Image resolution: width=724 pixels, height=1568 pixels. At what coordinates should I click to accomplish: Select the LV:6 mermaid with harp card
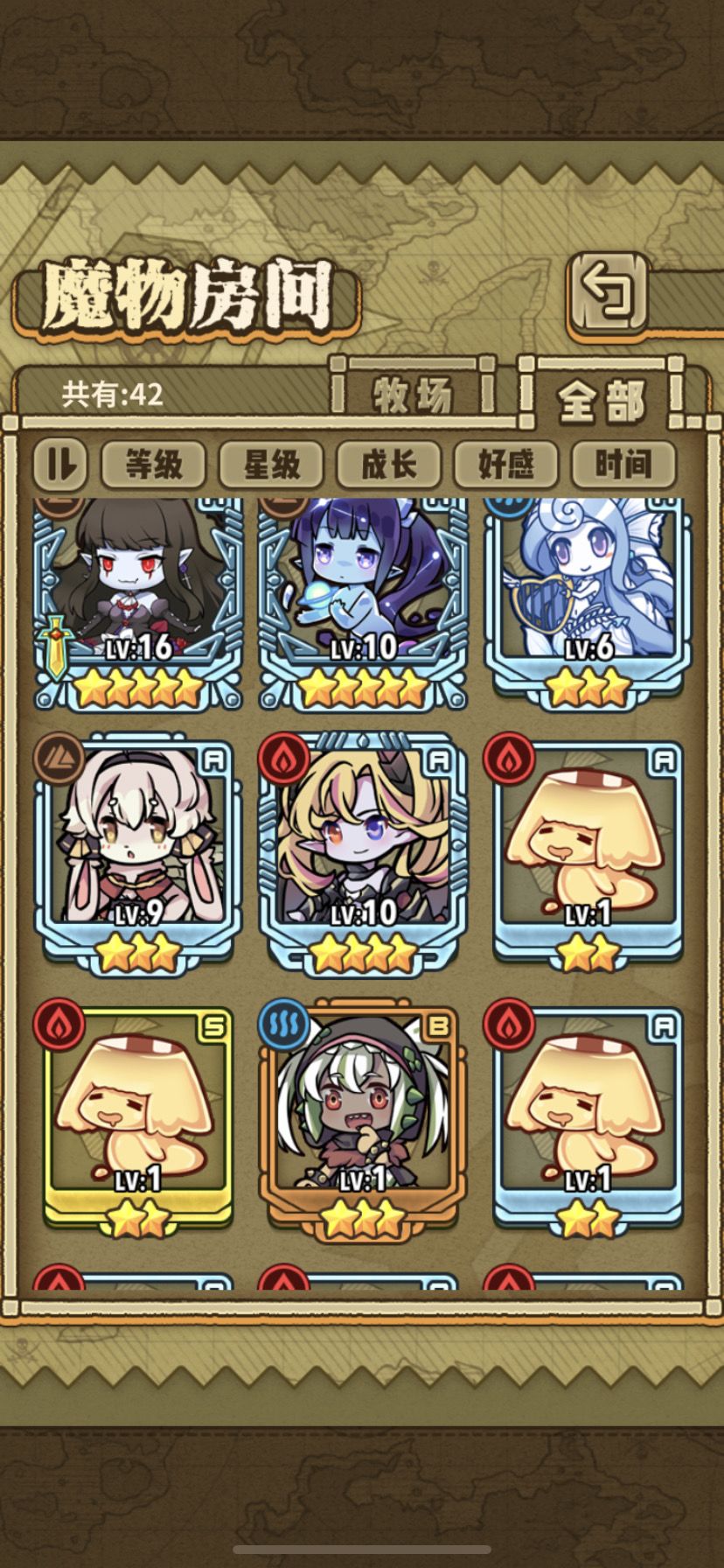pyautogui.click(x=588, y=604)
